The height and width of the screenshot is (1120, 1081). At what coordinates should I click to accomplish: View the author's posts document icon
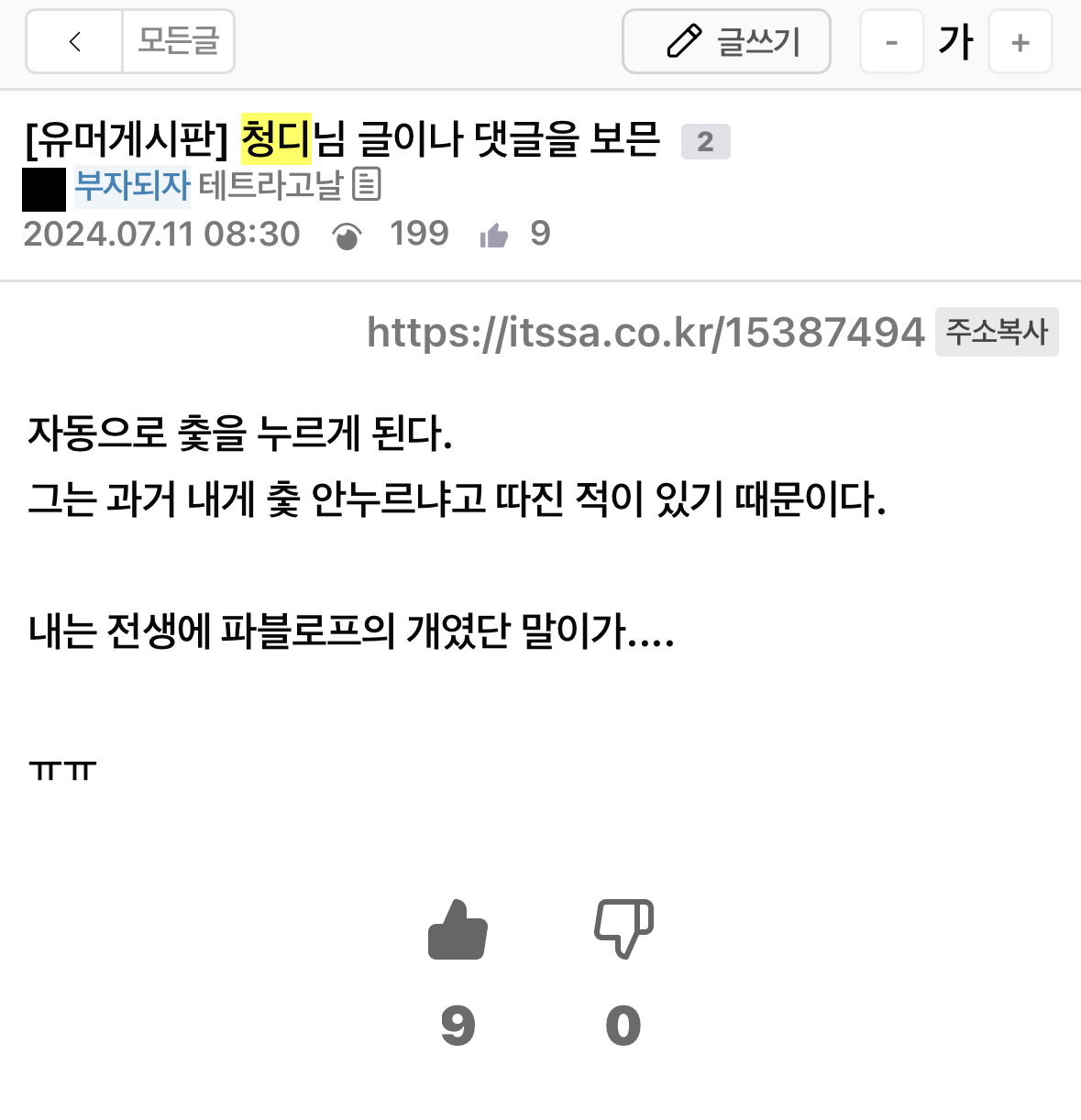tap(366, 185)
